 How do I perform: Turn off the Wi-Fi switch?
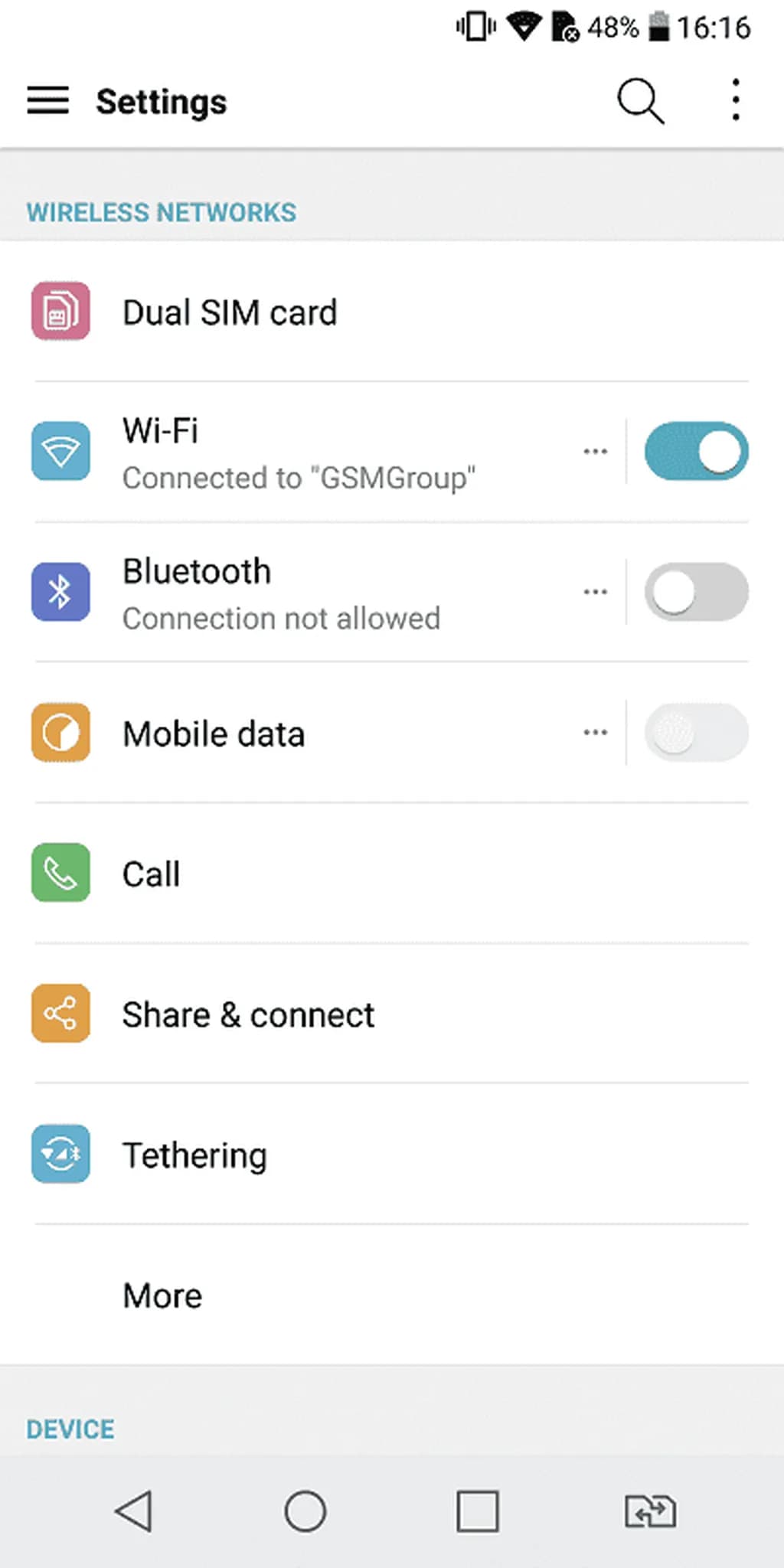696,452
